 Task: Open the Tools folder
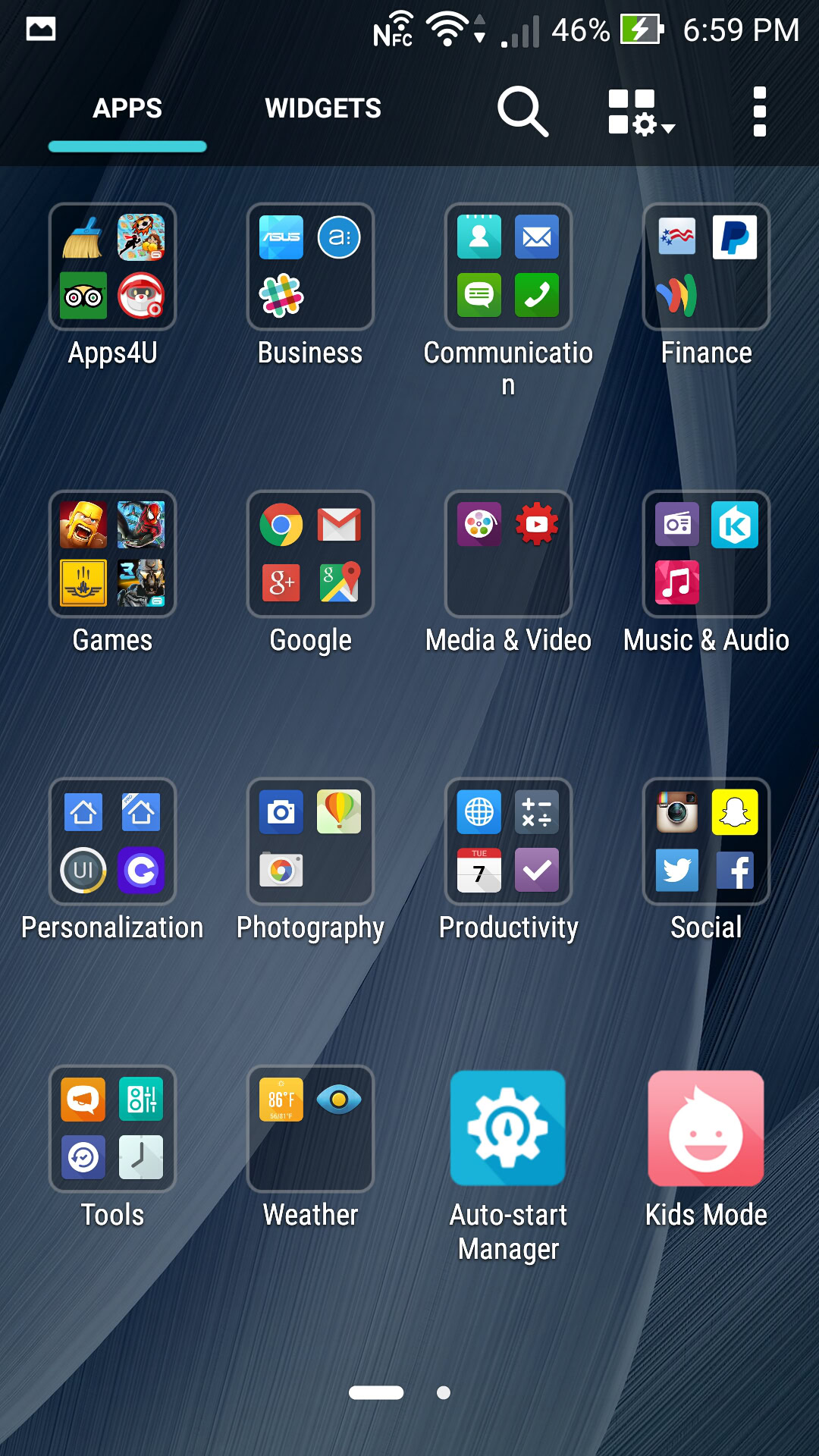[x=112, y=1129]
